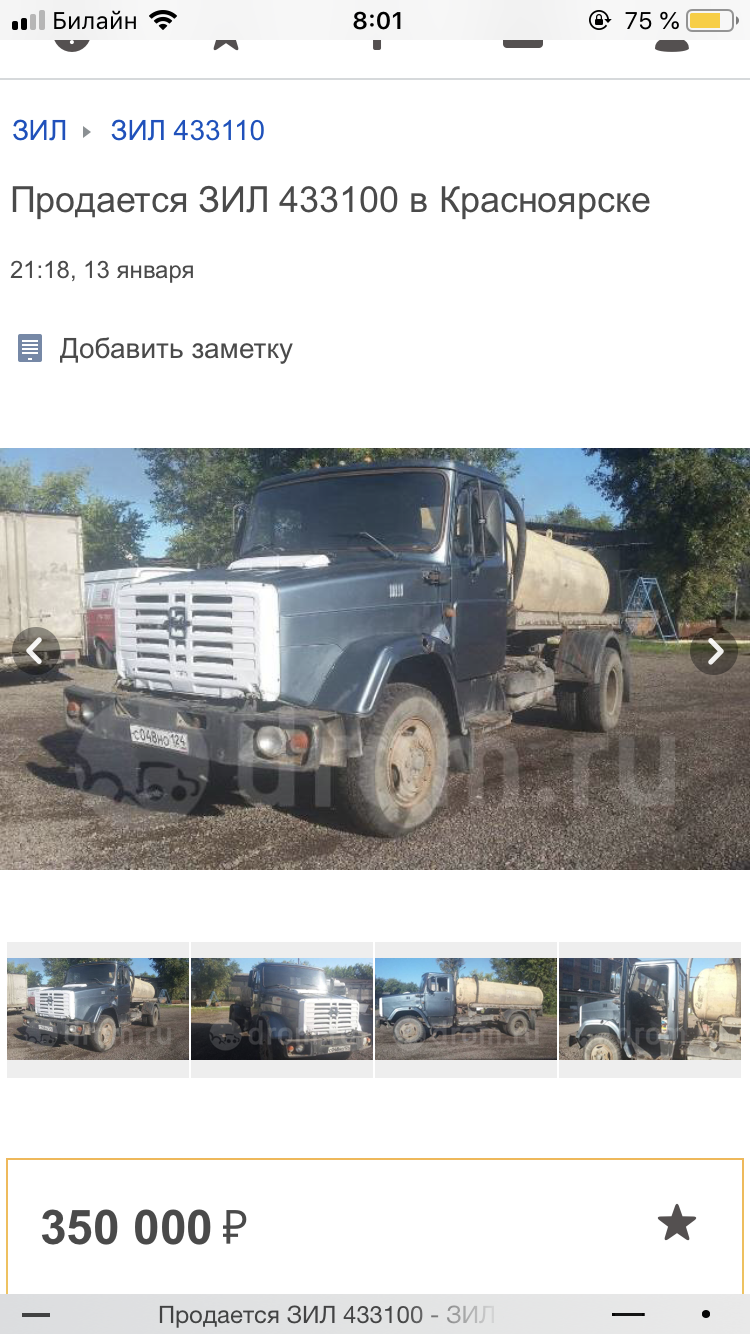The image size is (750, 1334).
Task: Select the third thumbnail showing side view
Action: (466, 1009)
